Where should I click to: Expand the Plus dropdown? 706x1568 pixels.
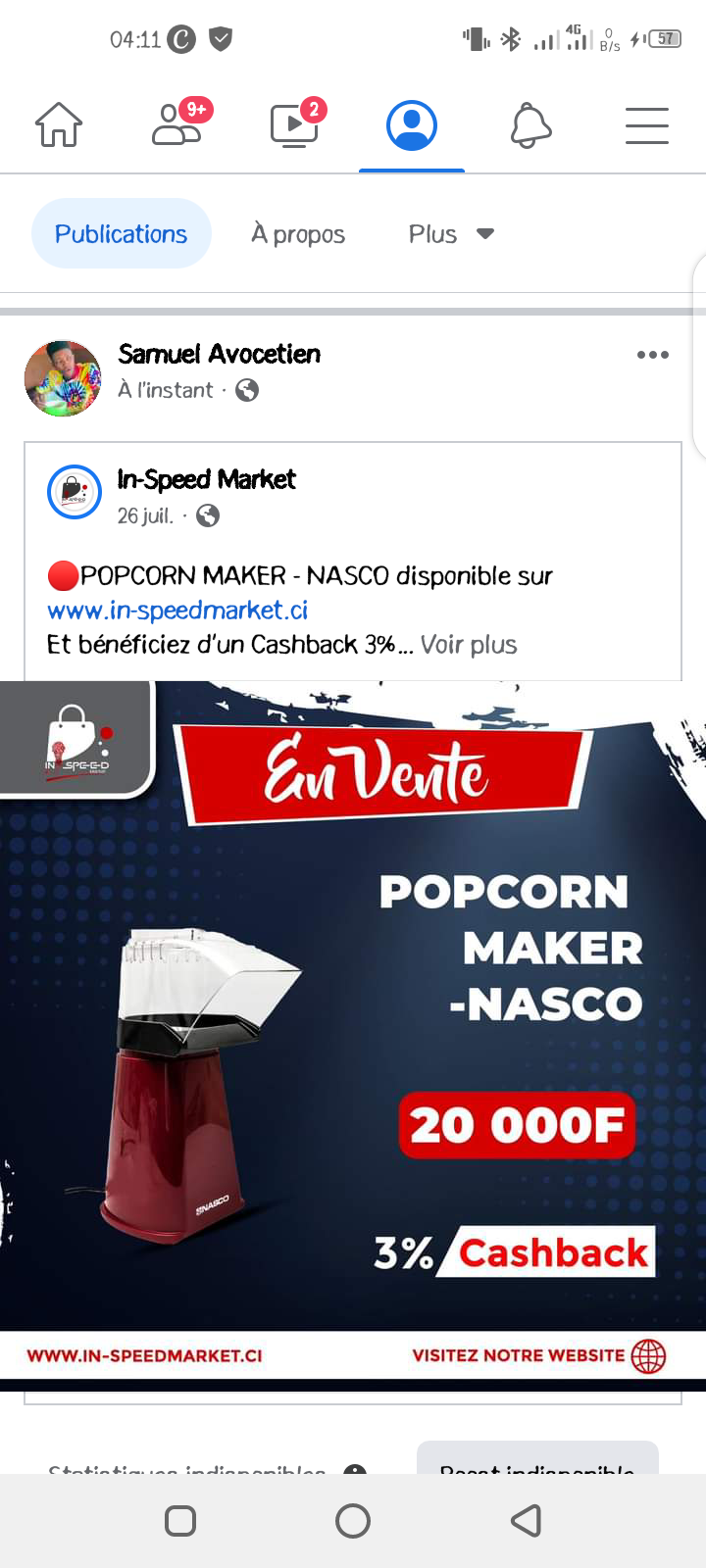point(450,234)
